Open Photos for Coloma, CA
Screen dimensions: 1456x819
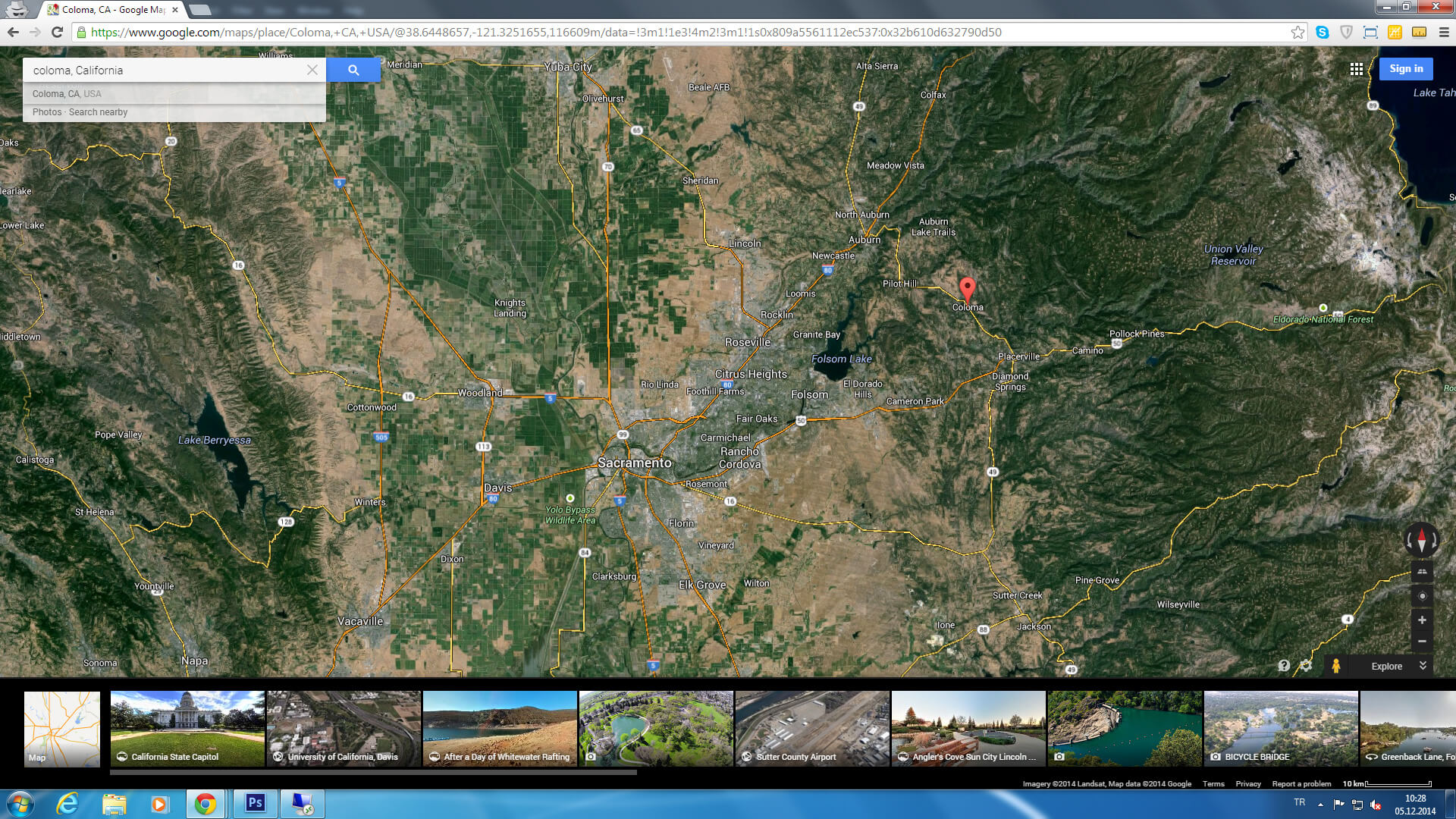point(46,112)
